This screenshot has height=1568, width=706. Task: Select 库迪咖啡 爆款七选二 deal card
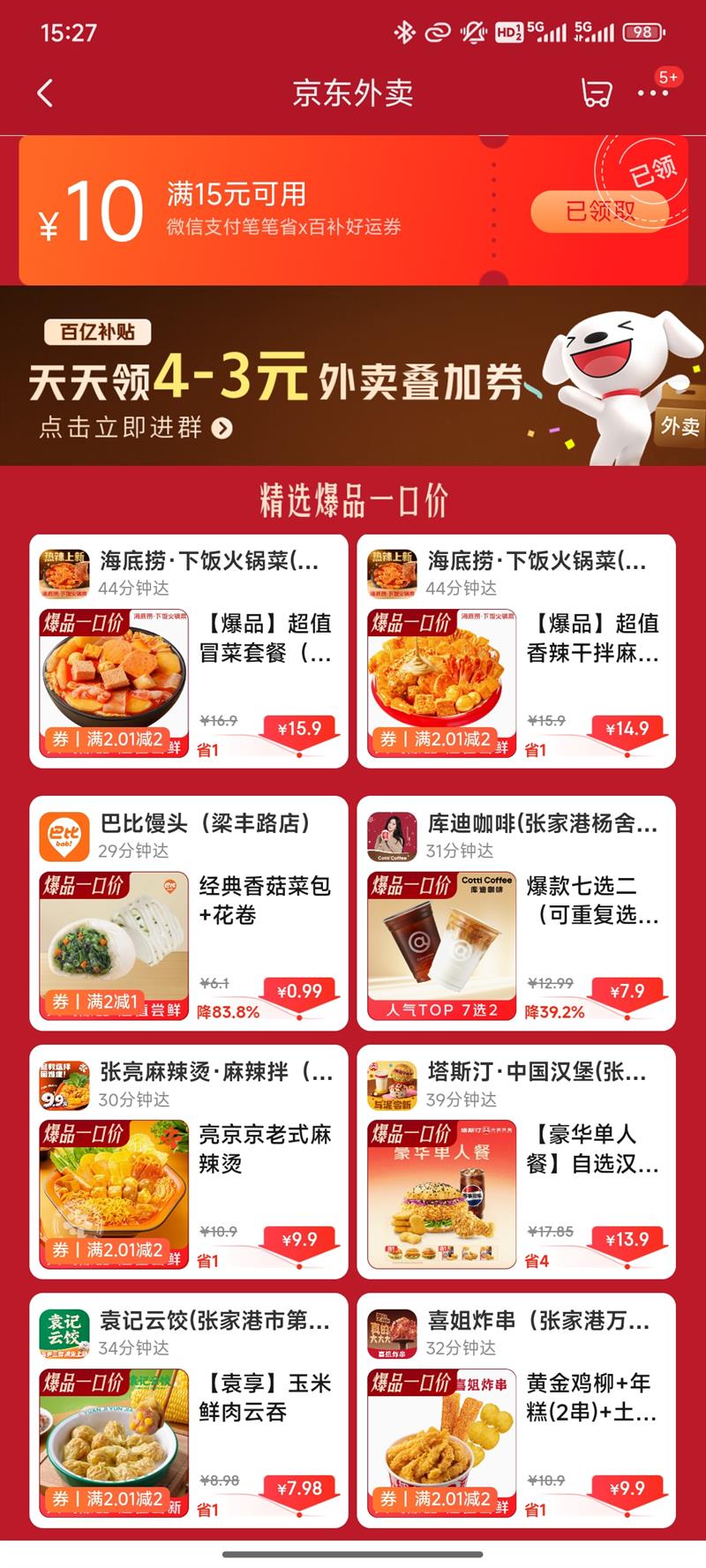click(x=516, y=913)
